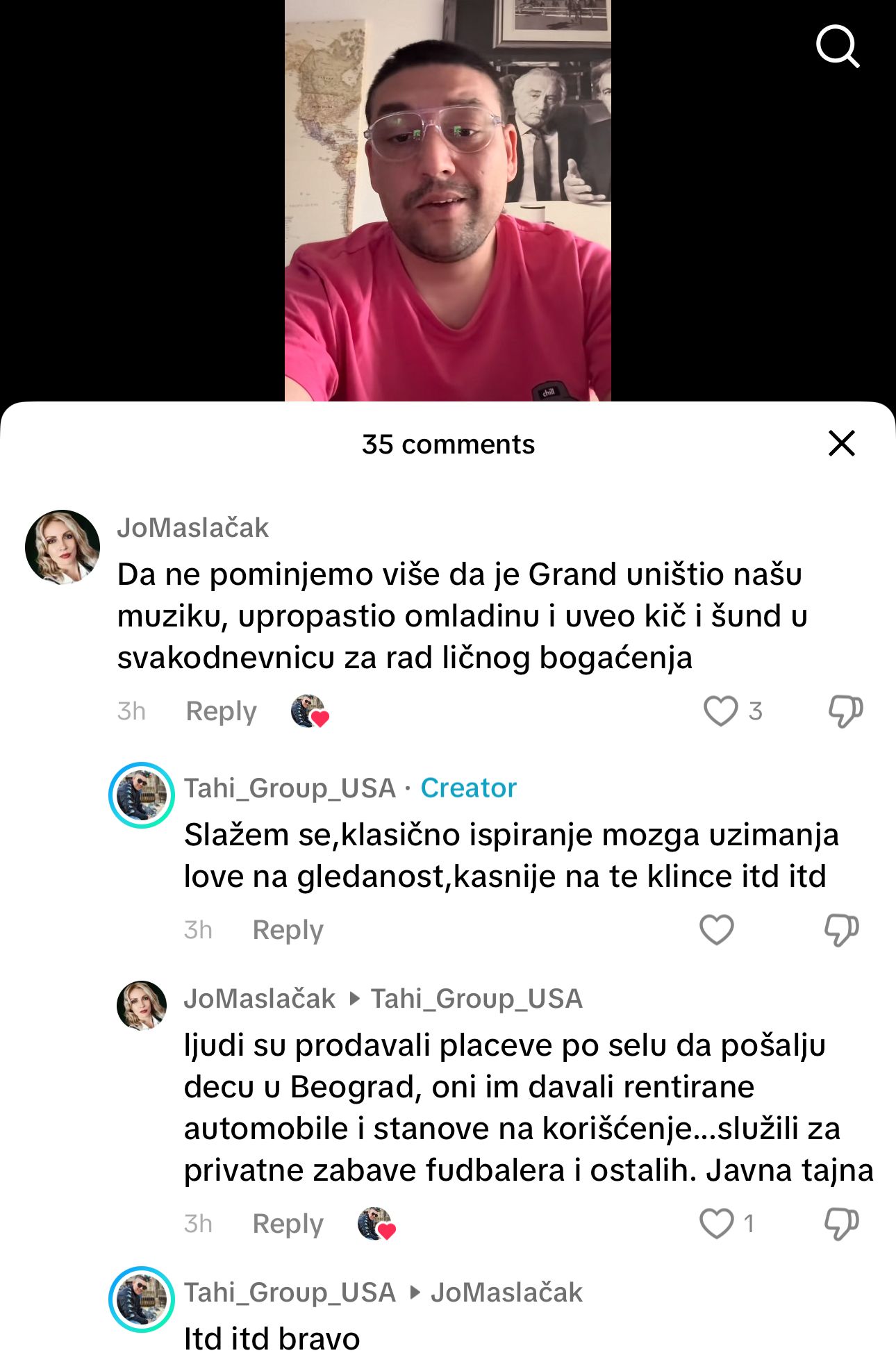Close the comments panel
The height and width of the screenshot is (1353, 896).
click(x=841, y=443)
